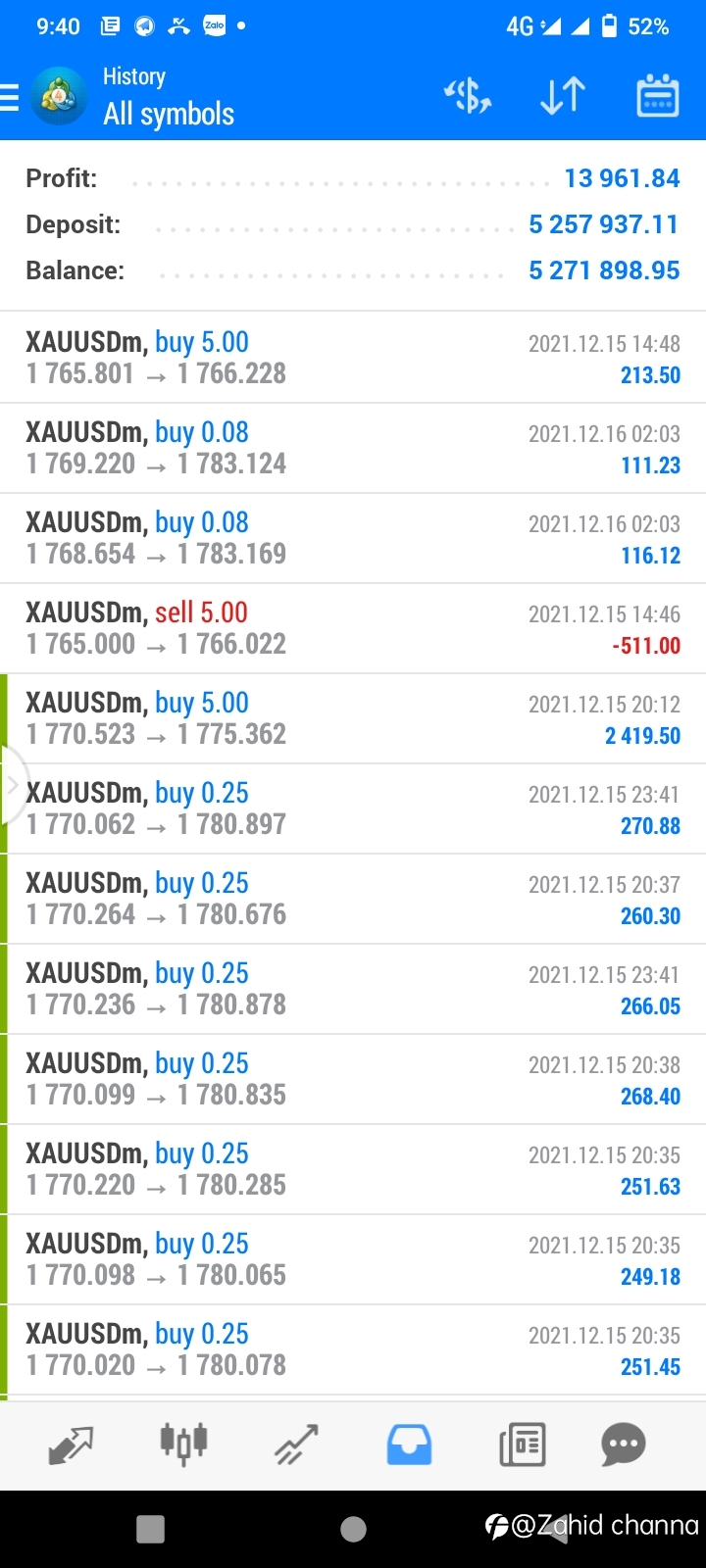The image size is (706, 1568).
Task: Open the News tab
Action: 522,1445
